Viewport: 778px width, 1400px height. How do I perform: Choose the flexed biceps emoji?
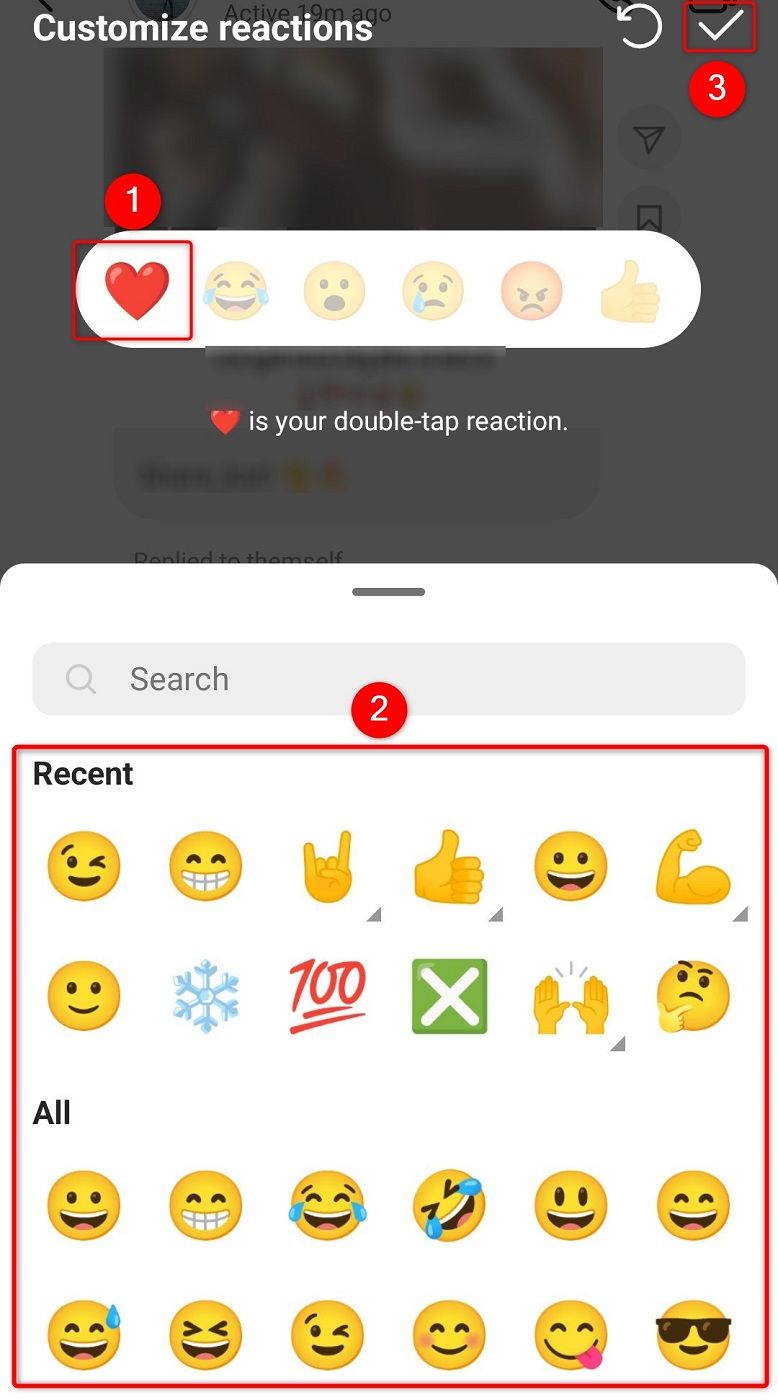(693, 866)
